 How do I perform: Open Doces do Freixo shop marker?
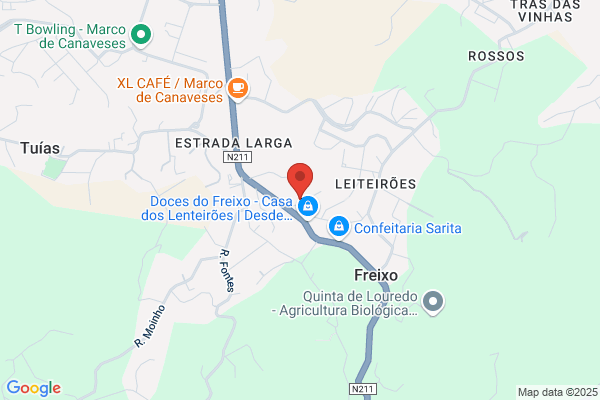308,208
